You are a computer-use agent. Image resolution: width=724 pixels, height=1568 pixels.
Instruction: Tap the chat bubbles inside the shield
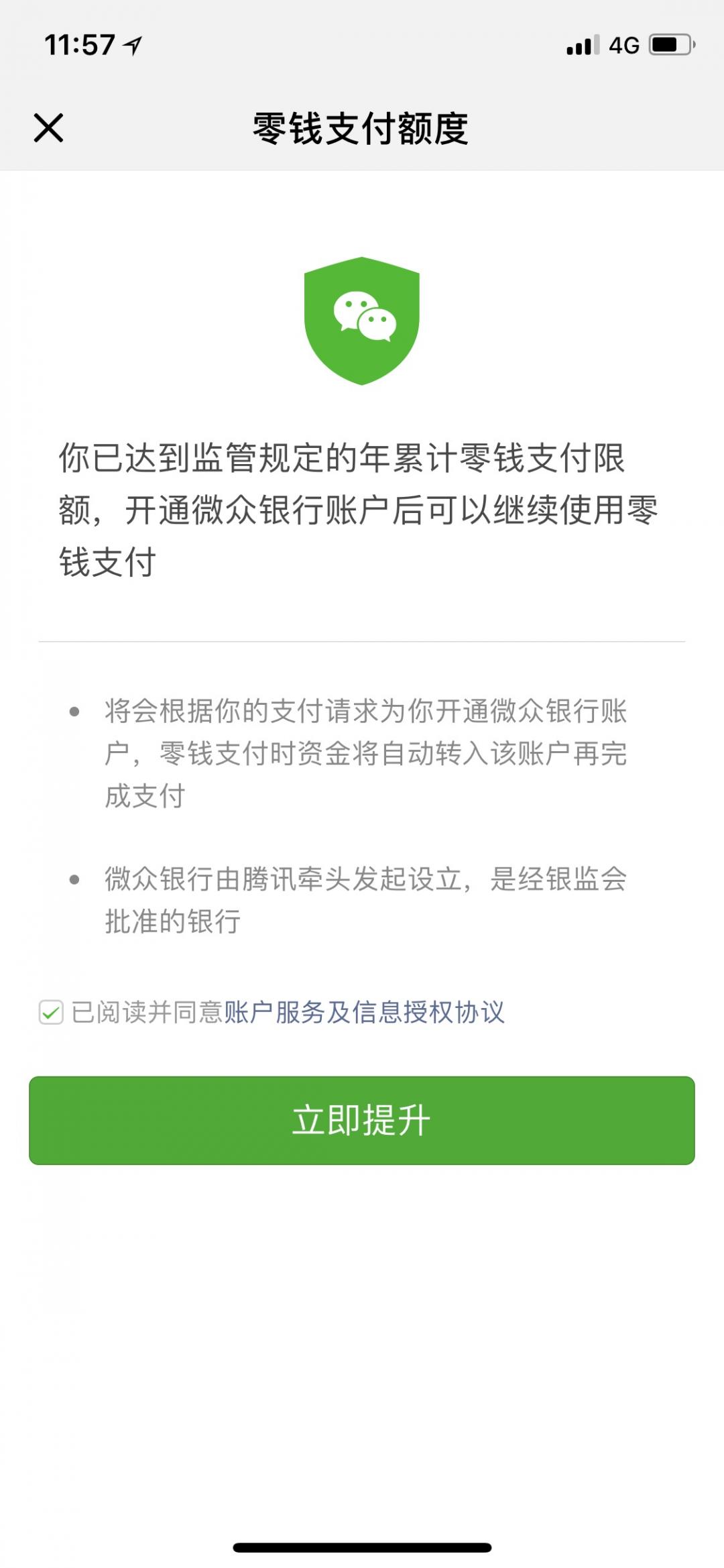click(362, 314)
